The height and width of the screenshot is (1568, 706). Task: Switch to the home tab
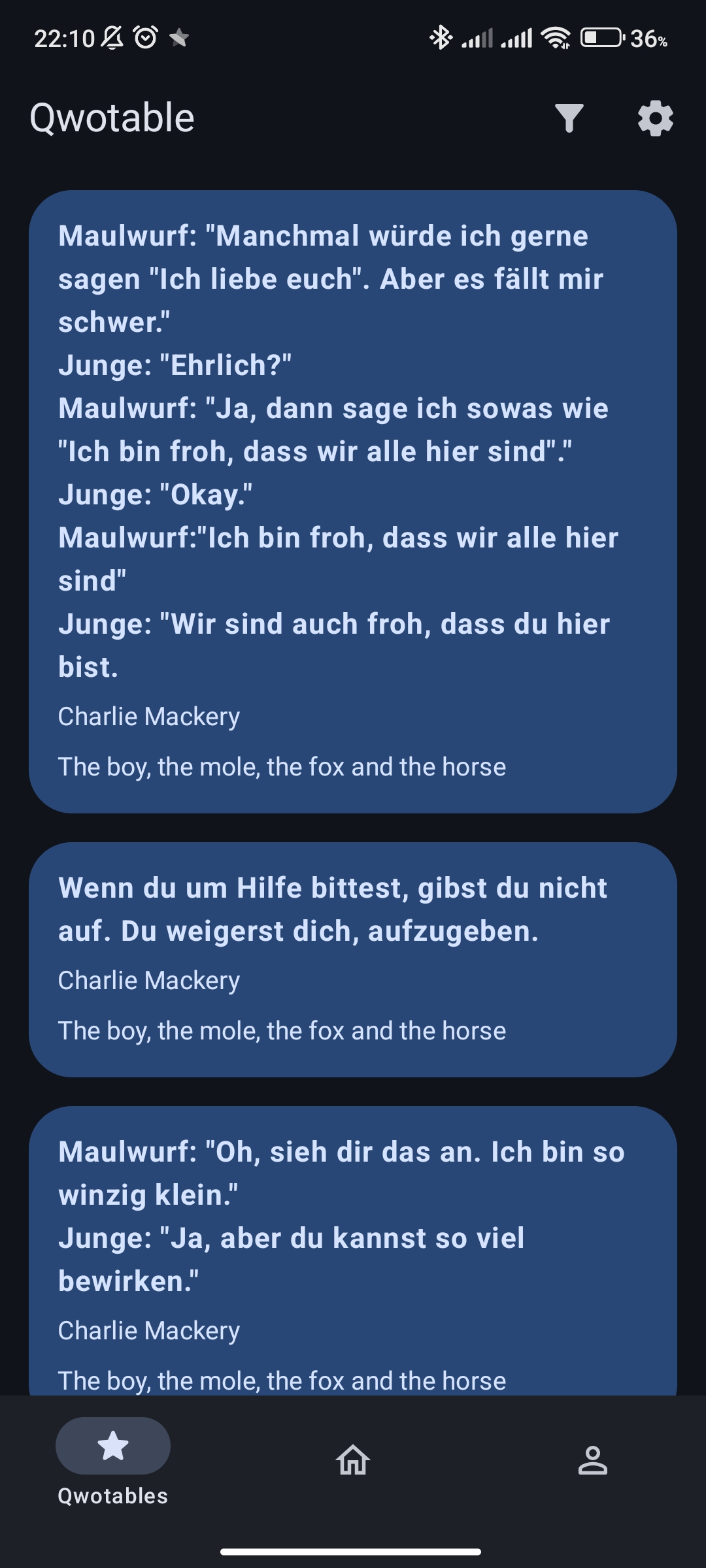[353, 1460]
